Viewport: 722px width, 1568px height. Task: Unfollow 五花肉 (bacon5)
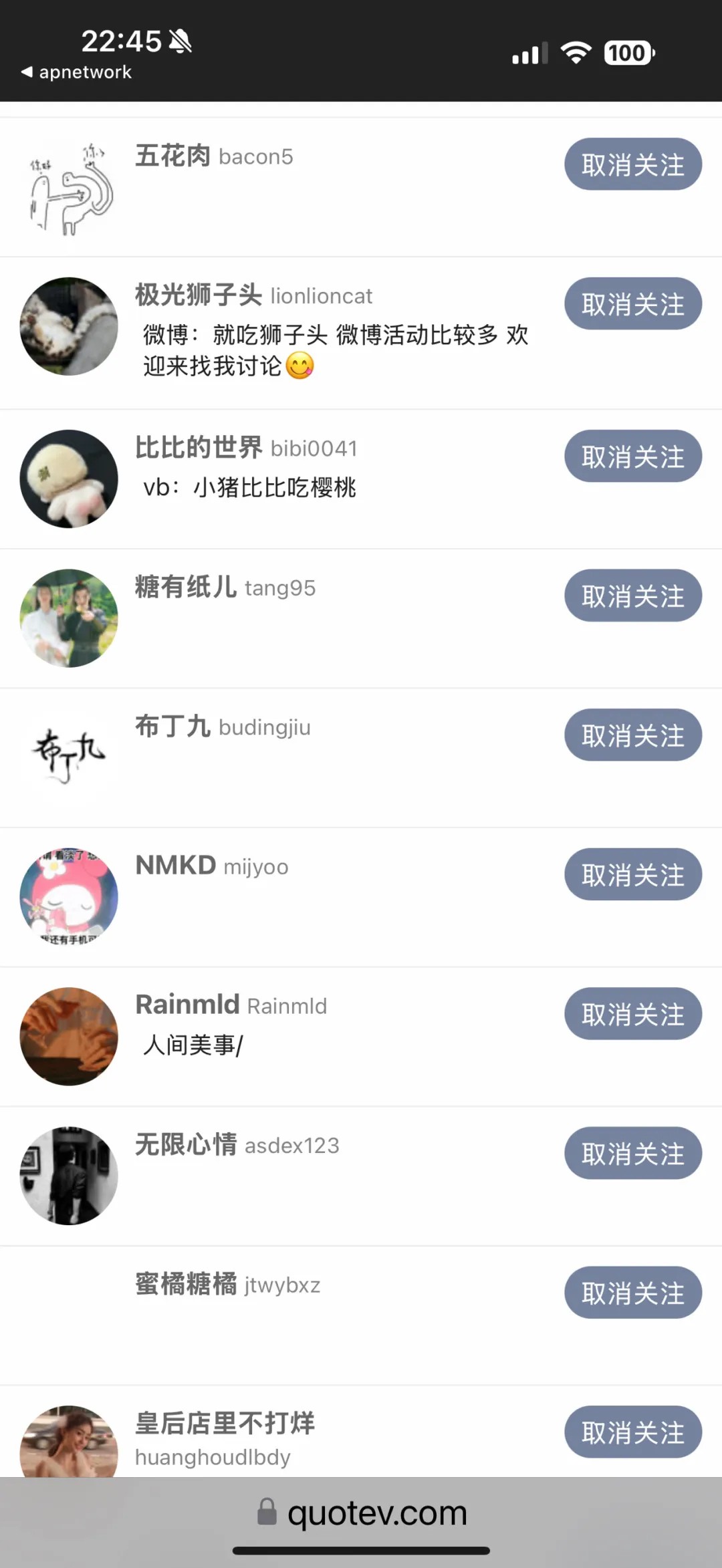click(632, 164)
